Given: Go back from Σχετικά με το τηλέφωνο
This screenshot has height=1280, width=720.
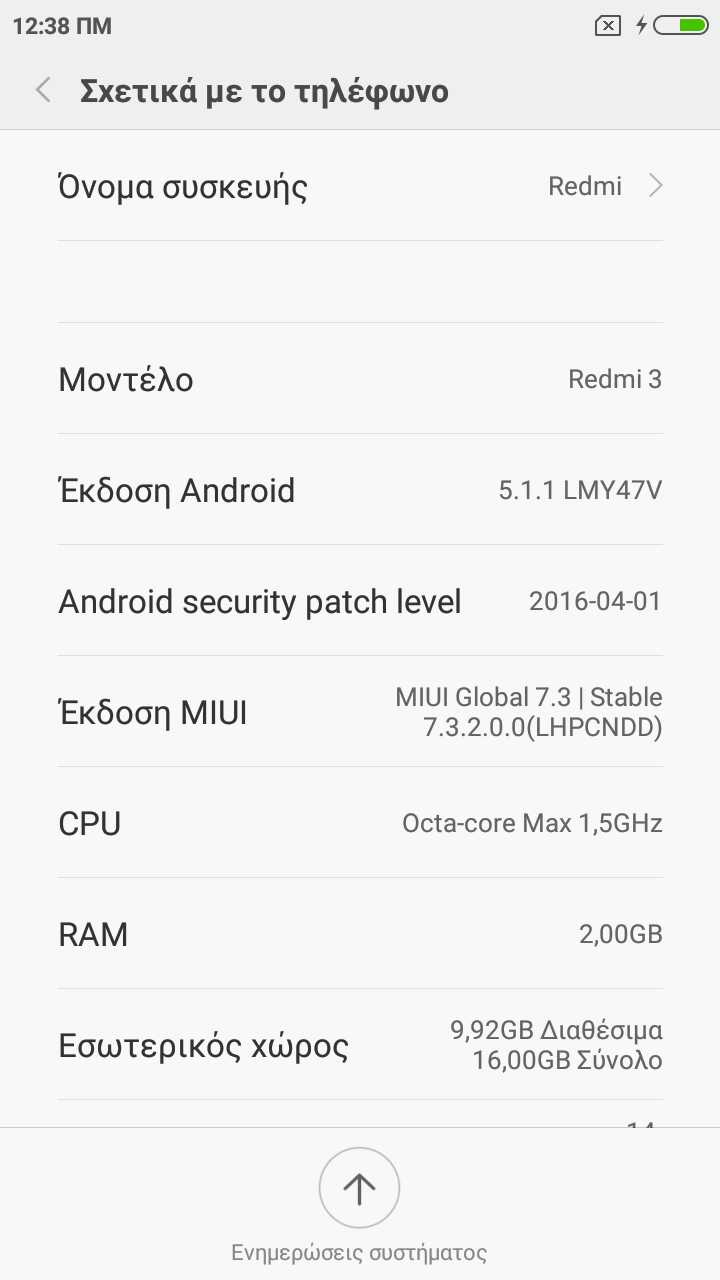Looking at the screenshot, I should 43,91.
